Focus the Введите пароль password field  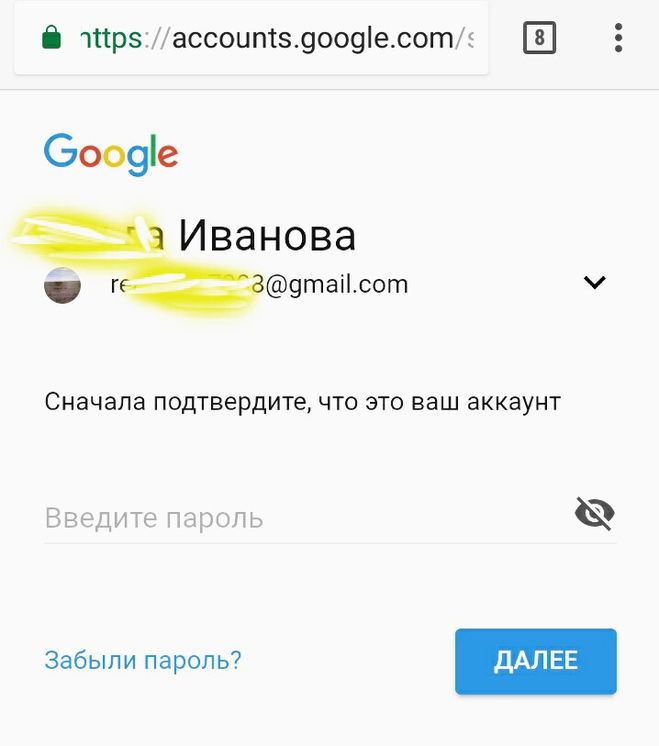[x=300, y=518]
